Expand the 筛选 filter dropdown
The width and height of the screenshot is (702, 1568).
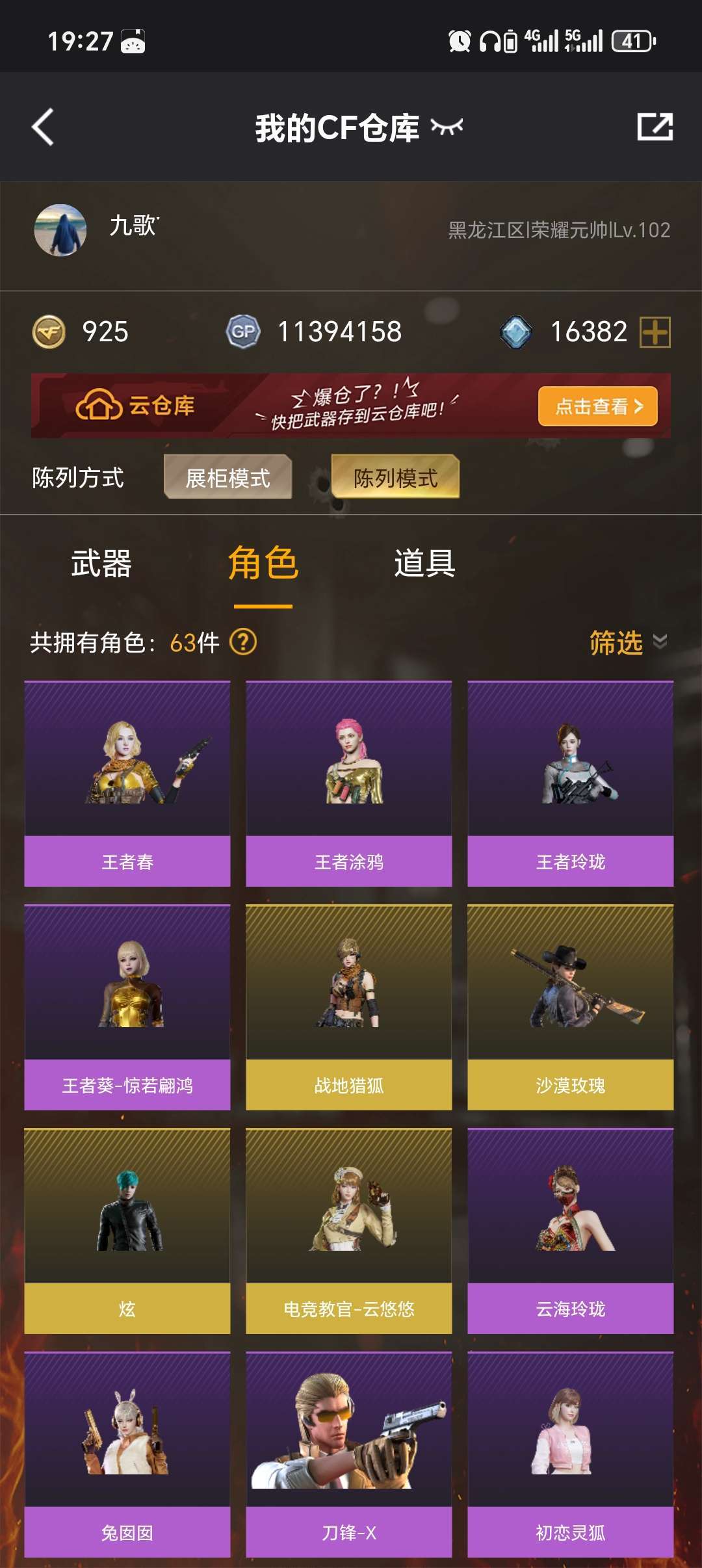pos(627,642)
